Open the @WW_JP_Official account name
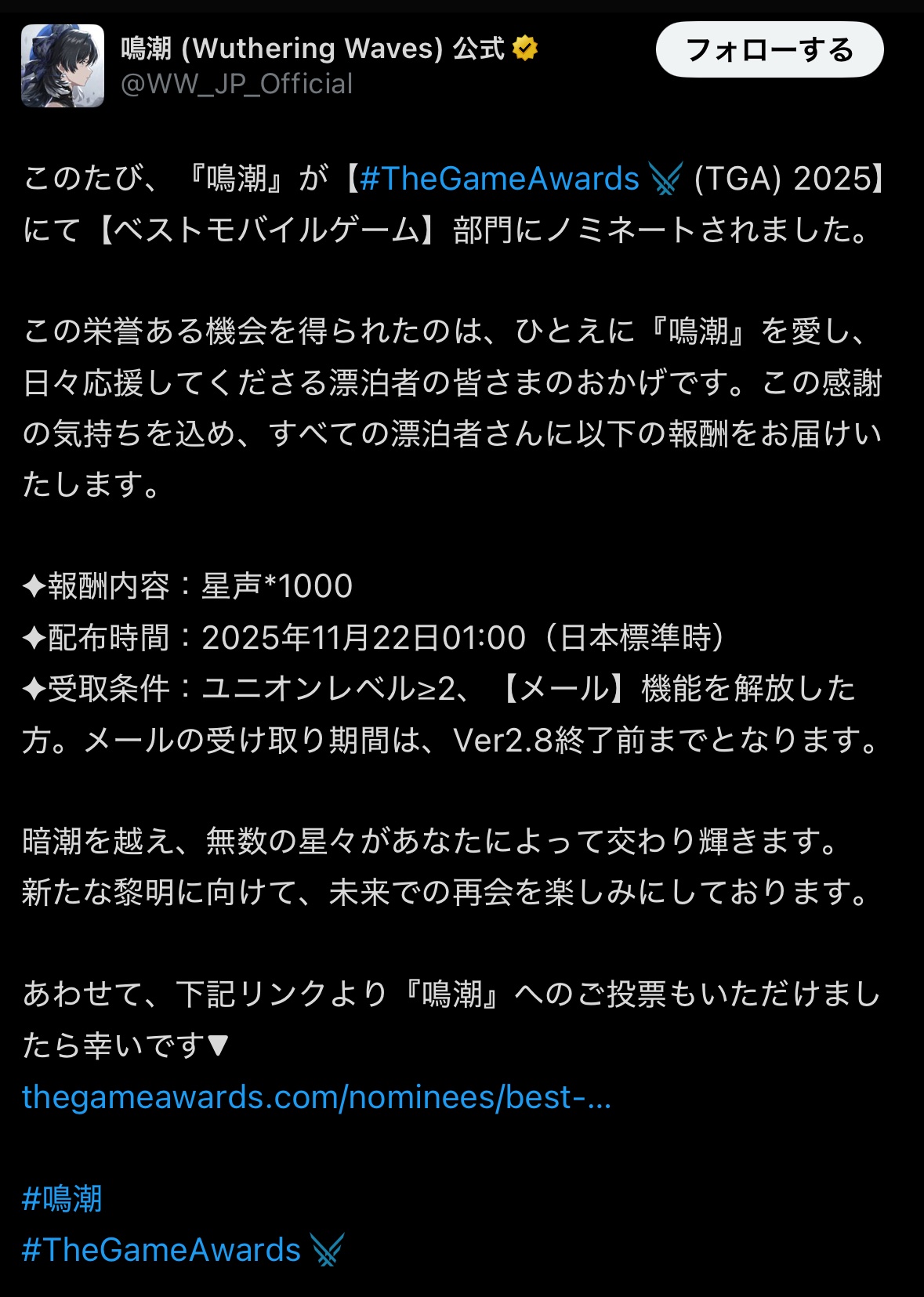The width and height of the screenshot is (924, 1297). pyautogui.click(x=237, y=84)
